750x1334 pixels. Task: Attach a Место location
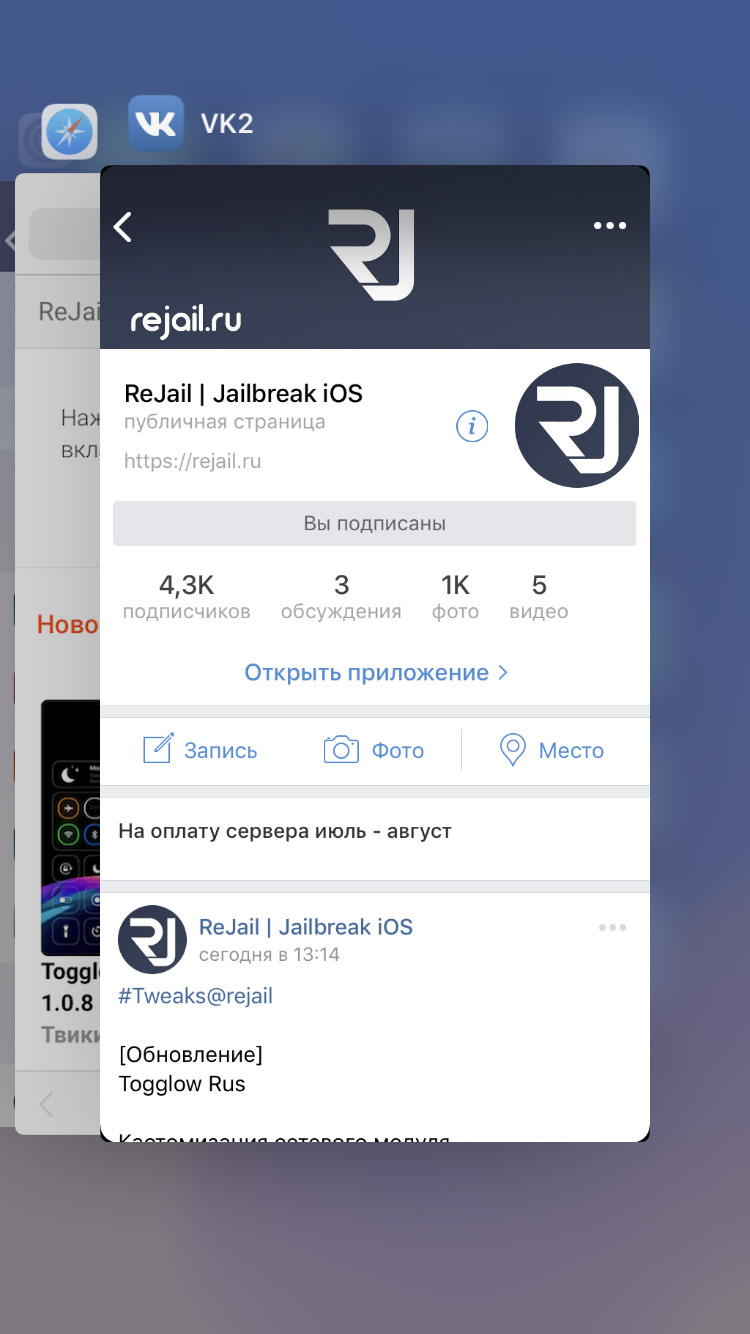551,750
